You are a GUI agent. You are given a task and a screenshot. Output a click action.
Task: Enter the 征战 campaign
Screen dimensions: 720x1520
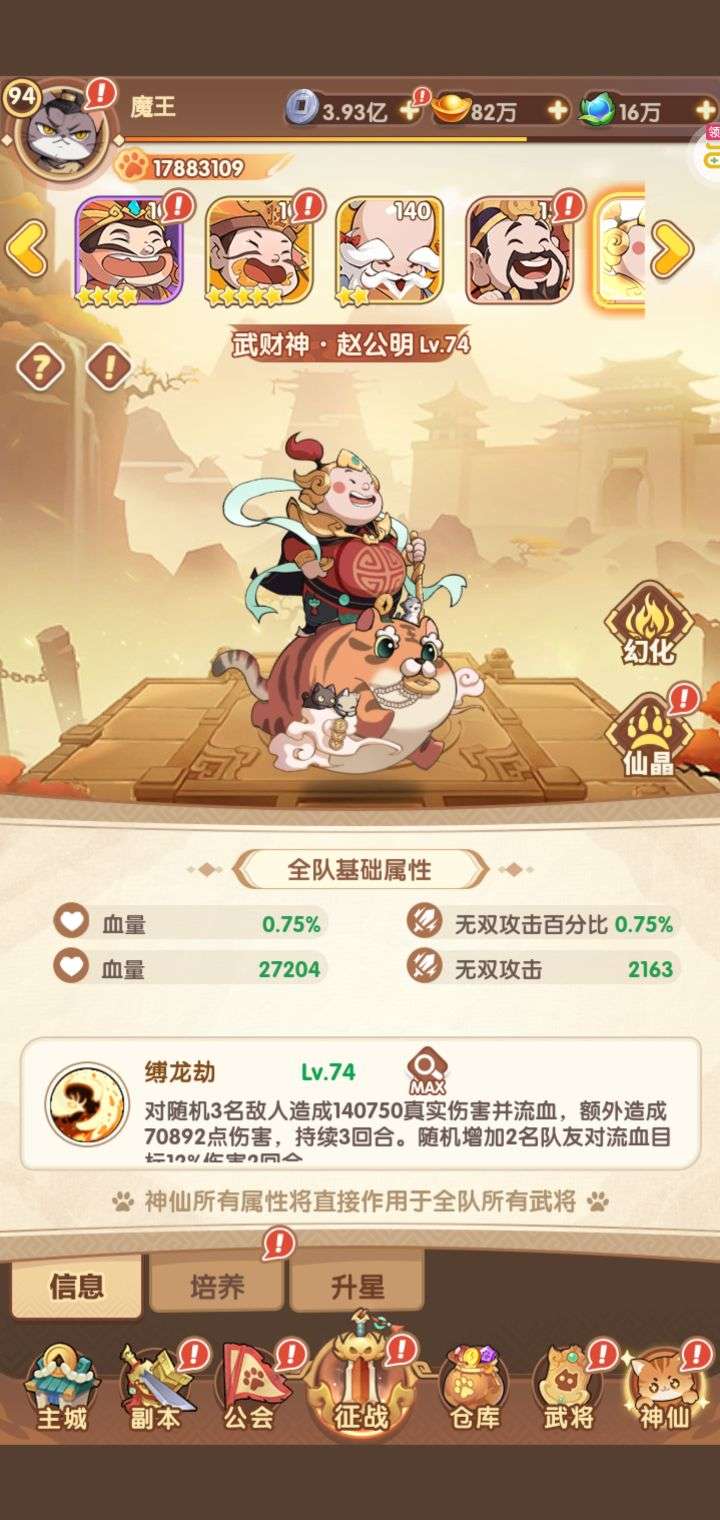pos(360,1385)
